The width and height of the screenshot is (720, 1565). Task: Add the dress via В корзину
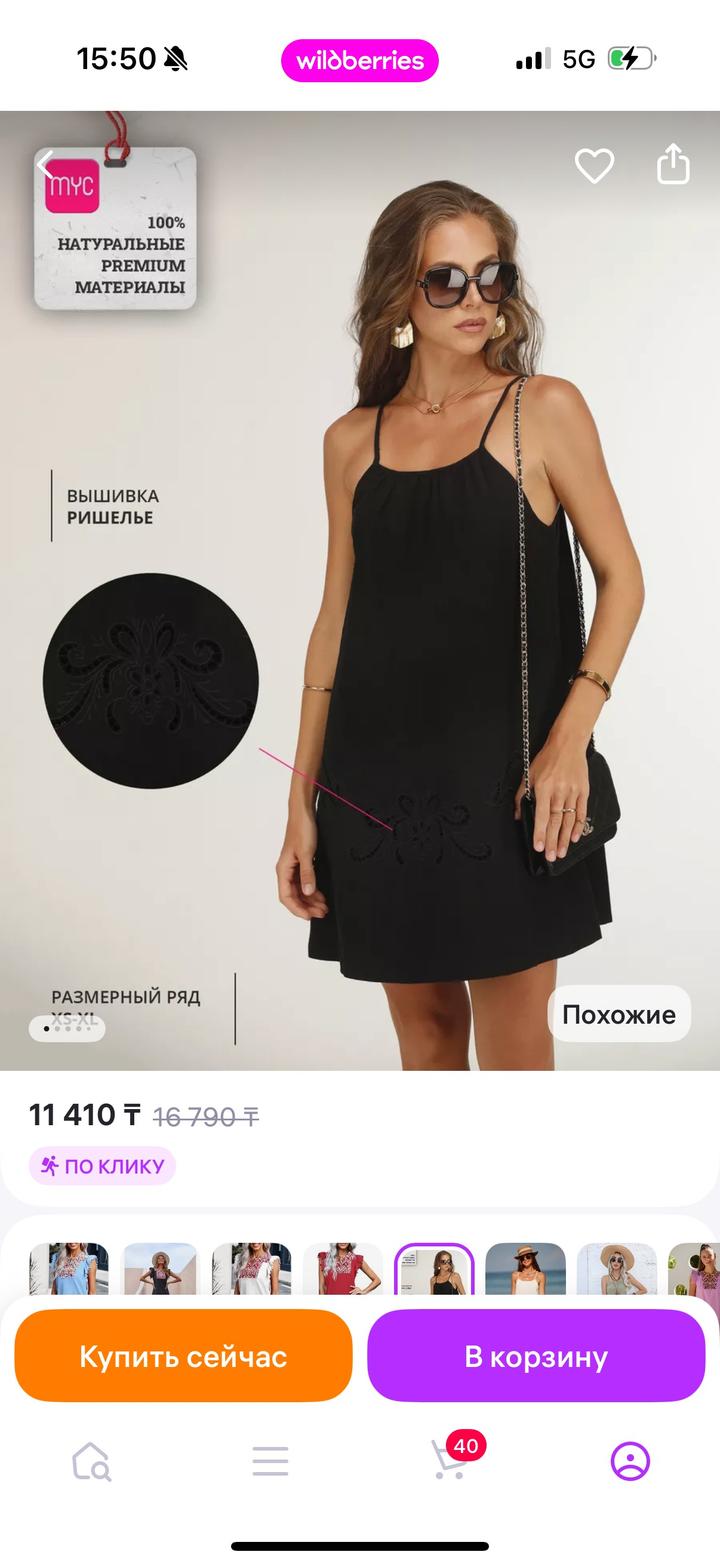(x=536, y=1357)
